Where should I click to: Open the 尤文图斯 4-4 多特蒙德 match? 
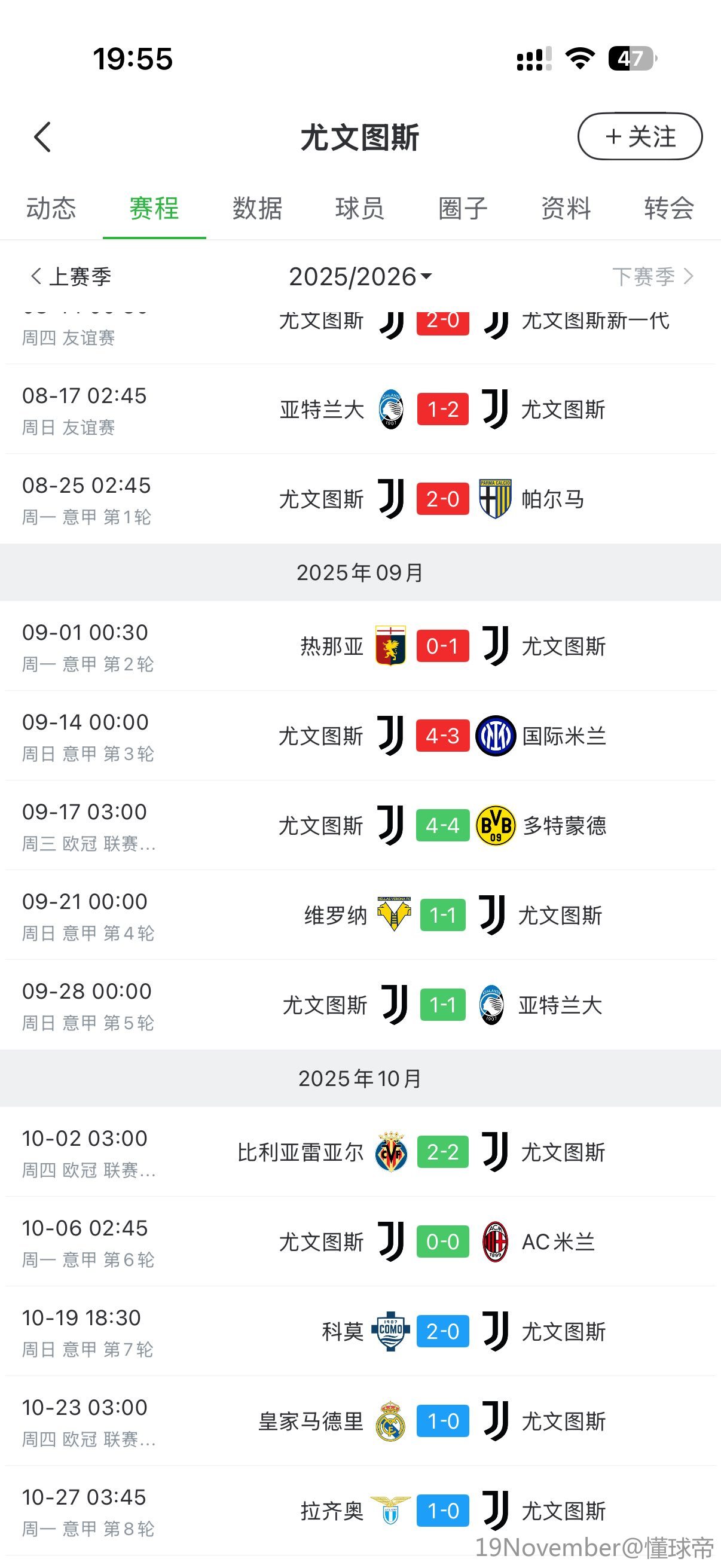pyautogui.click(x=442, y=825)
